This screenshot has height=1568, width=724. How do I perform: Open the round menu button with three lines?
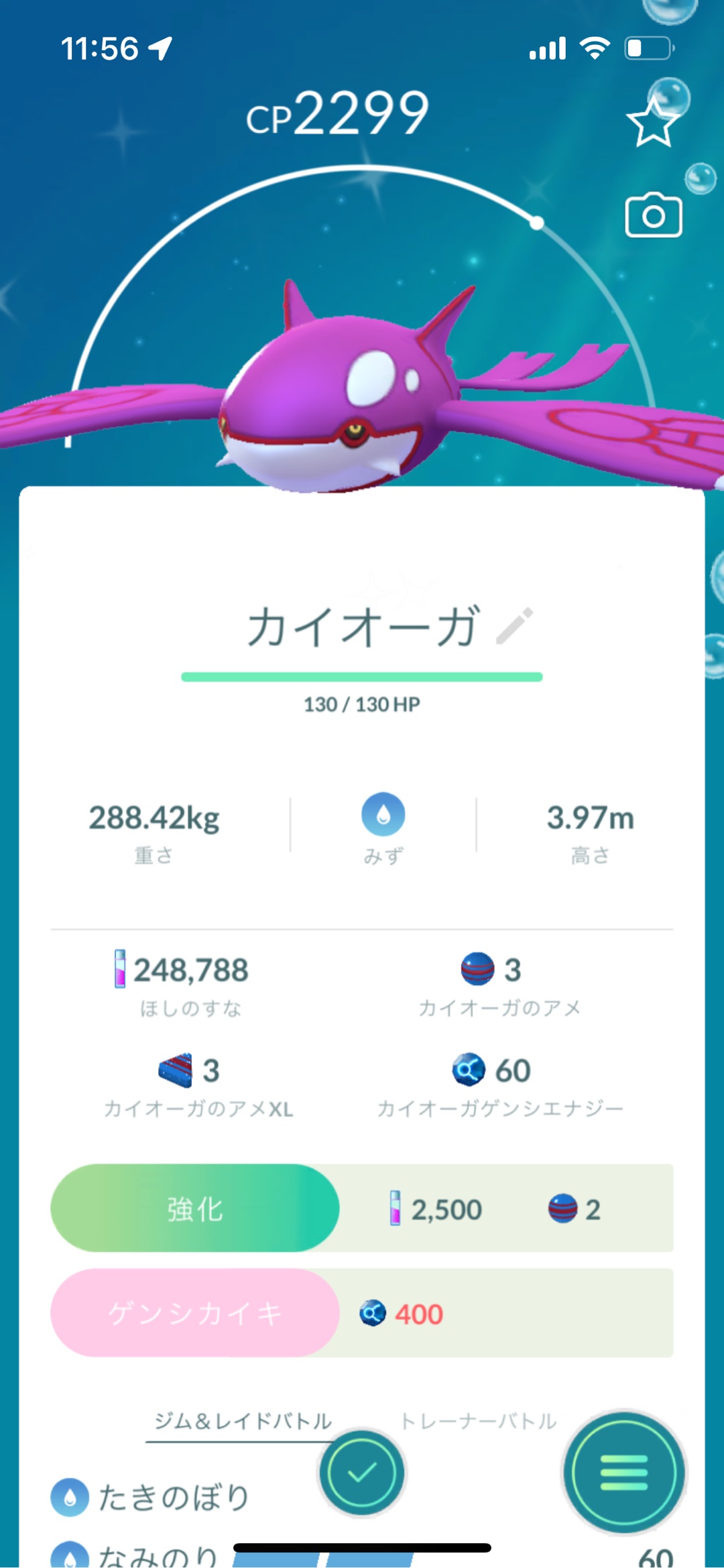click(624, 1473)
